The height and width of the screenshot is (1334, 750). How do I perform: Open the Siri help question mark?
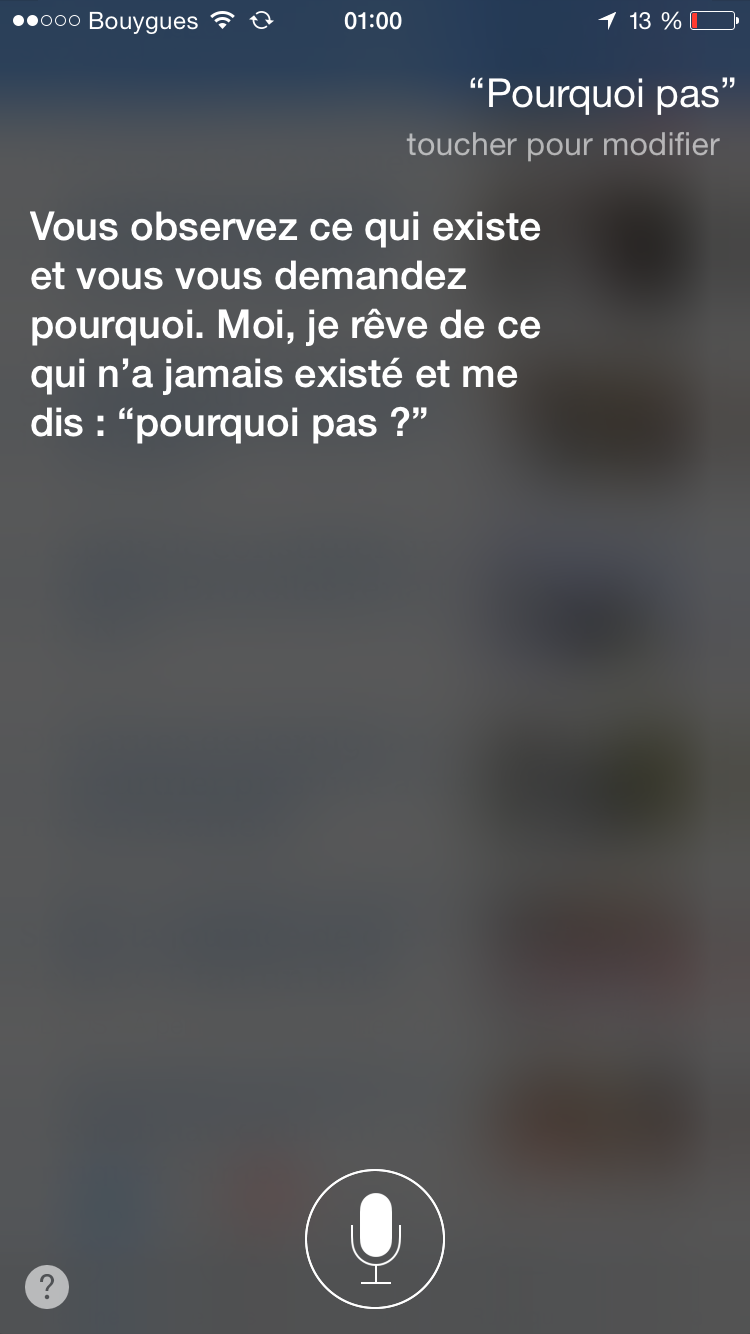pyautogui.click(x=47, y=1286)
